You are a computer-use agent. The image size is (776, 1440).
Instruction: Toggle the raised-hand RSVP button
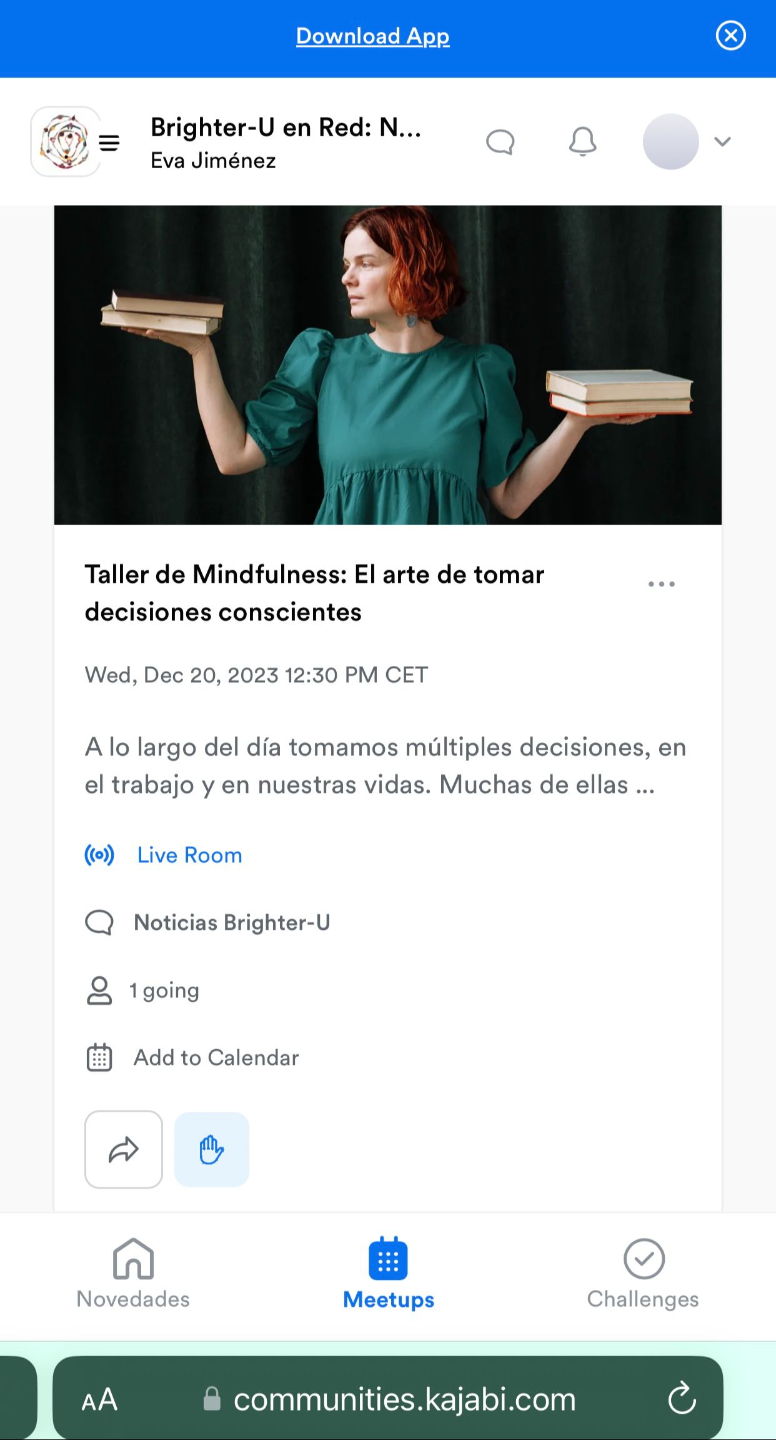(x=211, y=1150)
